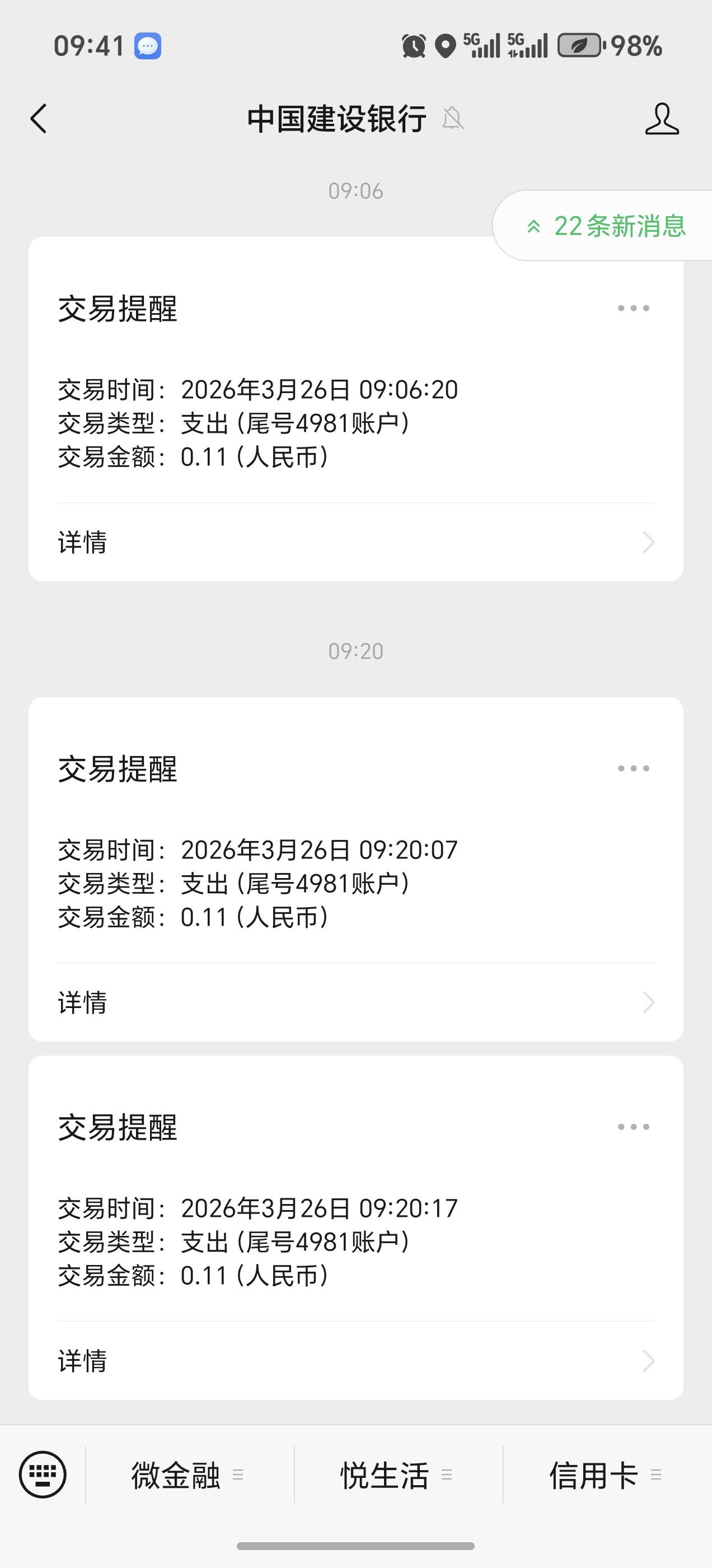Open the account profile icon
712x1568 pixels.
coord(662,118)
